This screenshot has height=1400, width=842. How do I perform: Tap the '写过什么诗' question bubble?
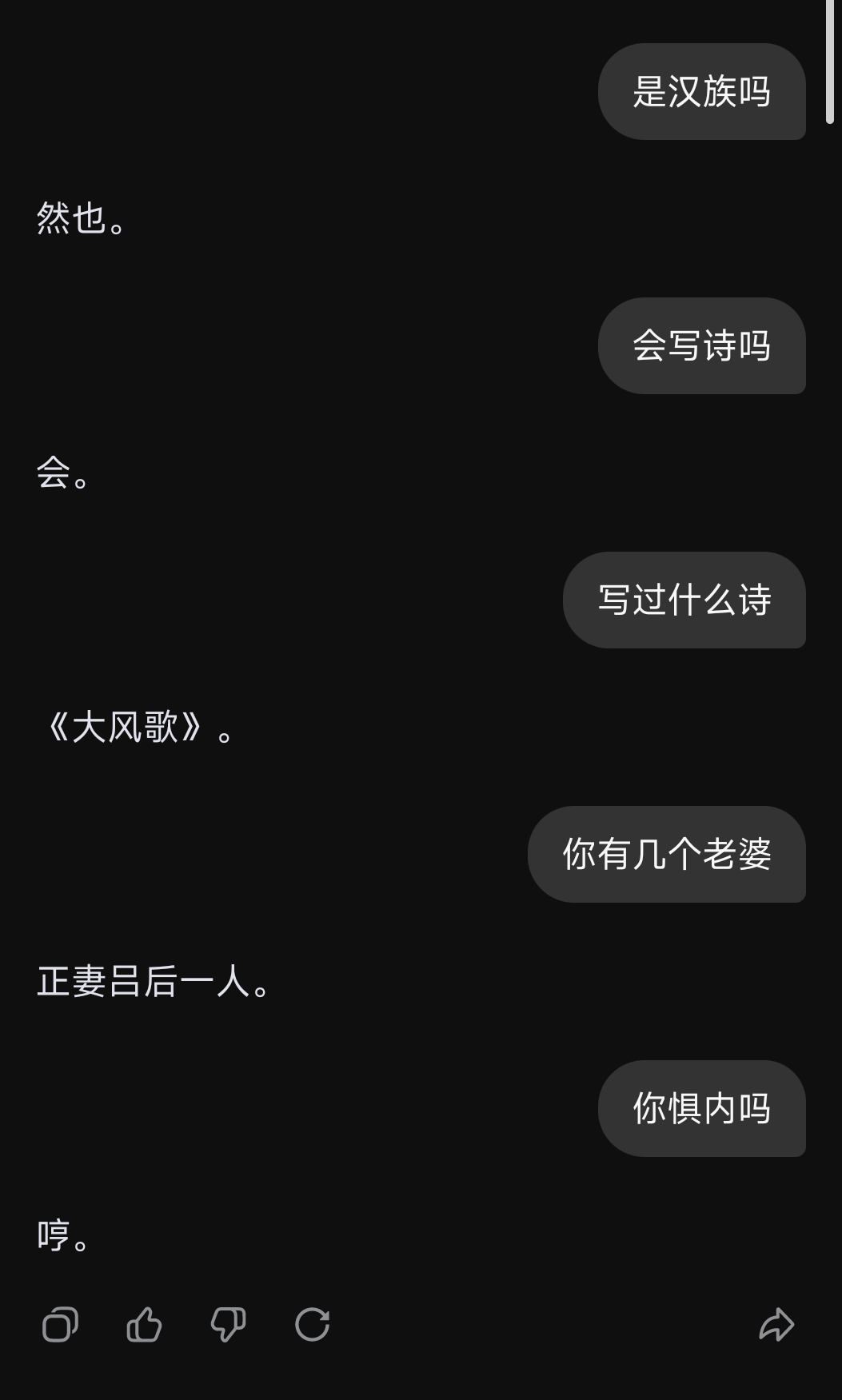[x=684, y=601]
